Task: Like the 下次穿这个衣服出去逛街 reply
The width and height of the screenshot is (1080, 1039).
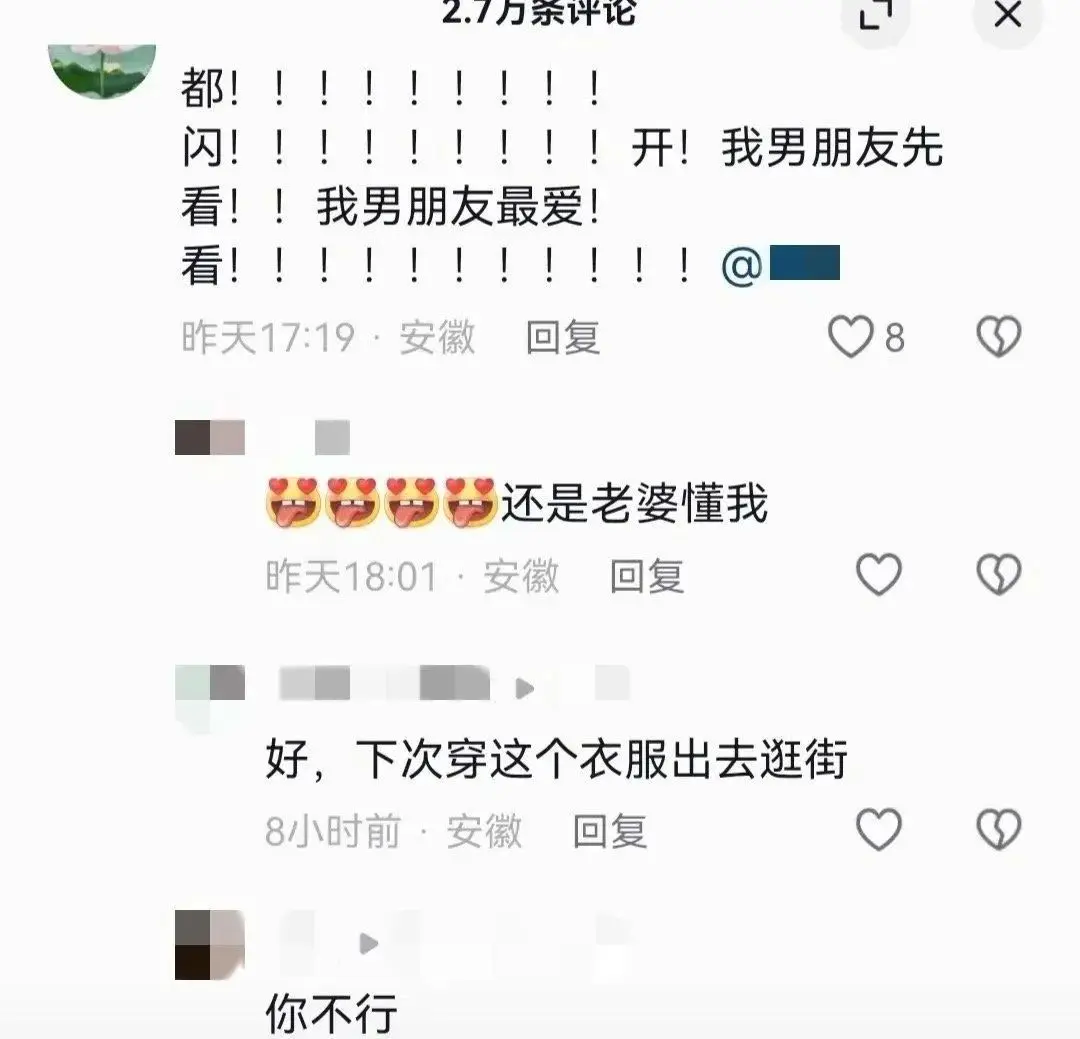Action: (879, 830)
